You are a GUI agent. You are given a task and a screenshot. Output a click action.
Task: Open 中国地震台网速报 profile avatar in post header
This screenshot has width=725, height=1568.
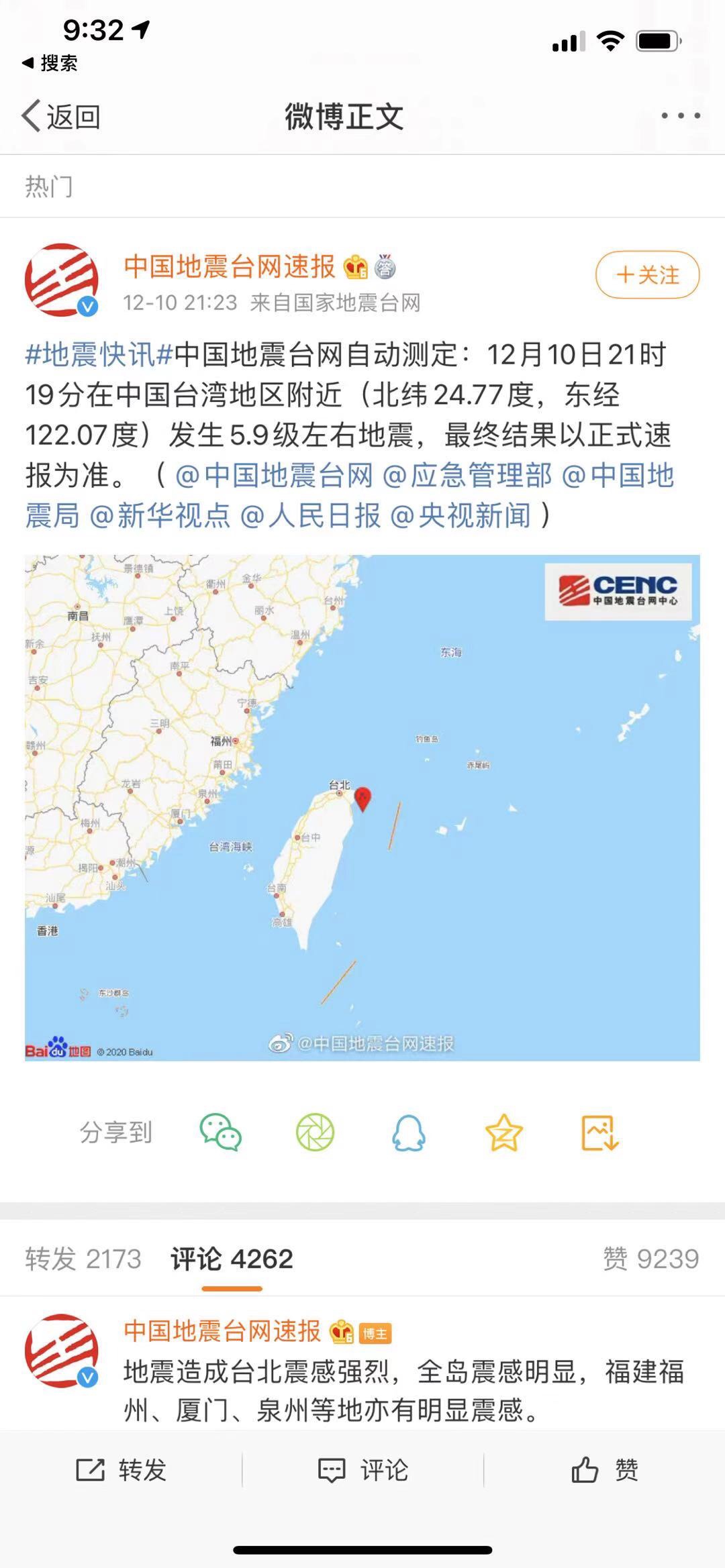click(x=61, y=280)
